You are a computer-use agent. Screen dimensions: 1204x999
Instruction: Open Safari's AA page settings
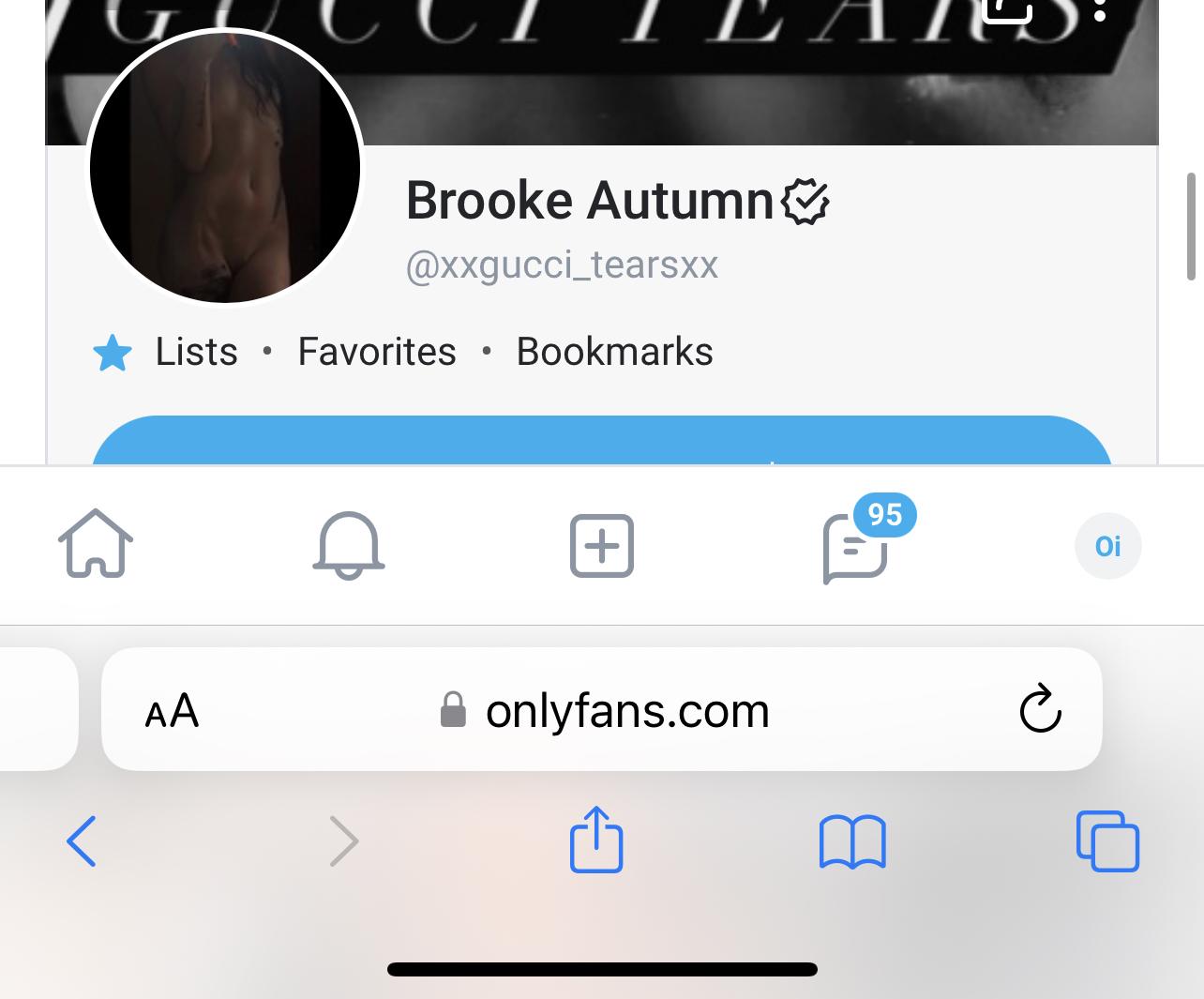pos(172,711)
